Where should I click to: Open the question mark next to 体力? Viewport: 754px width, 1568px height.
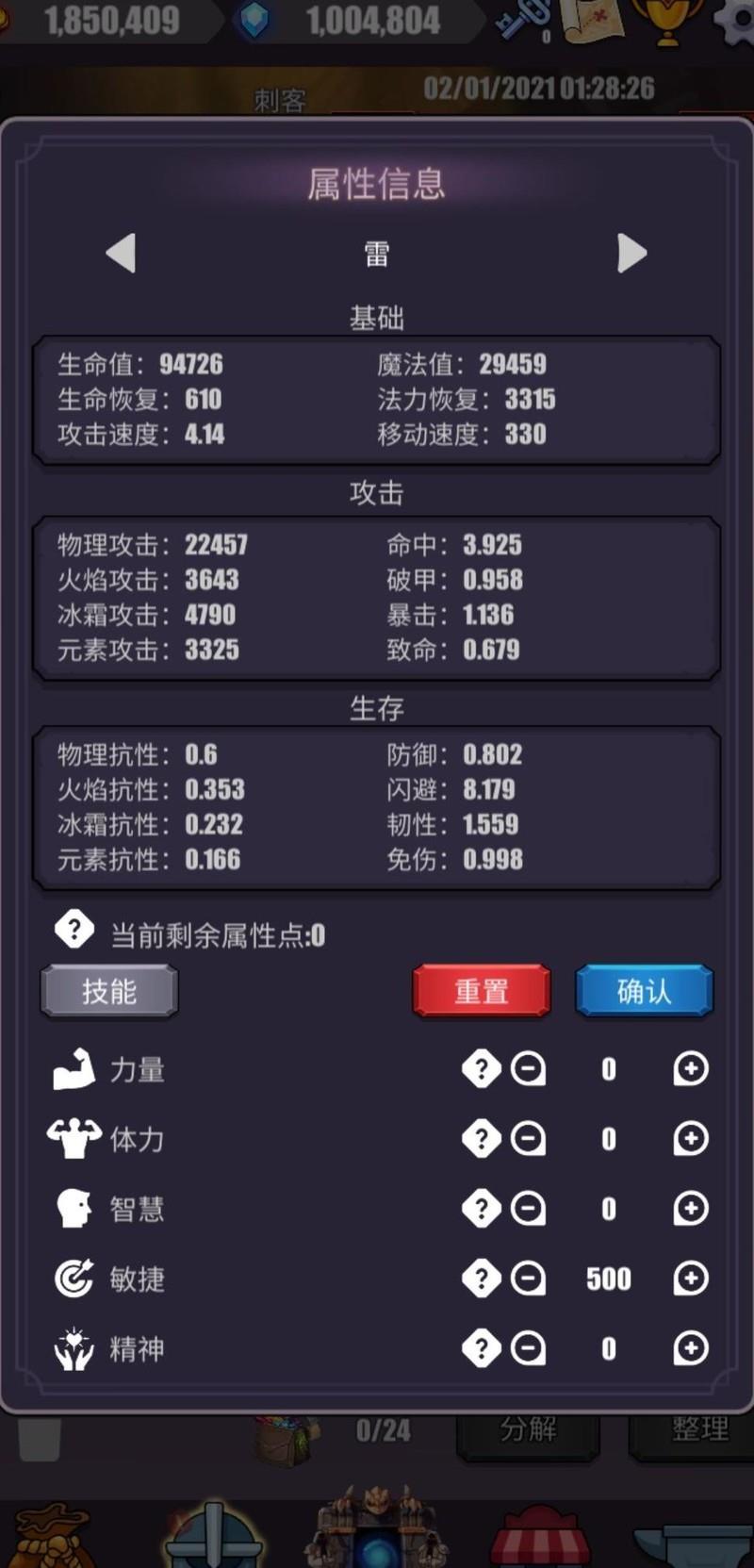coord(481,1139)
